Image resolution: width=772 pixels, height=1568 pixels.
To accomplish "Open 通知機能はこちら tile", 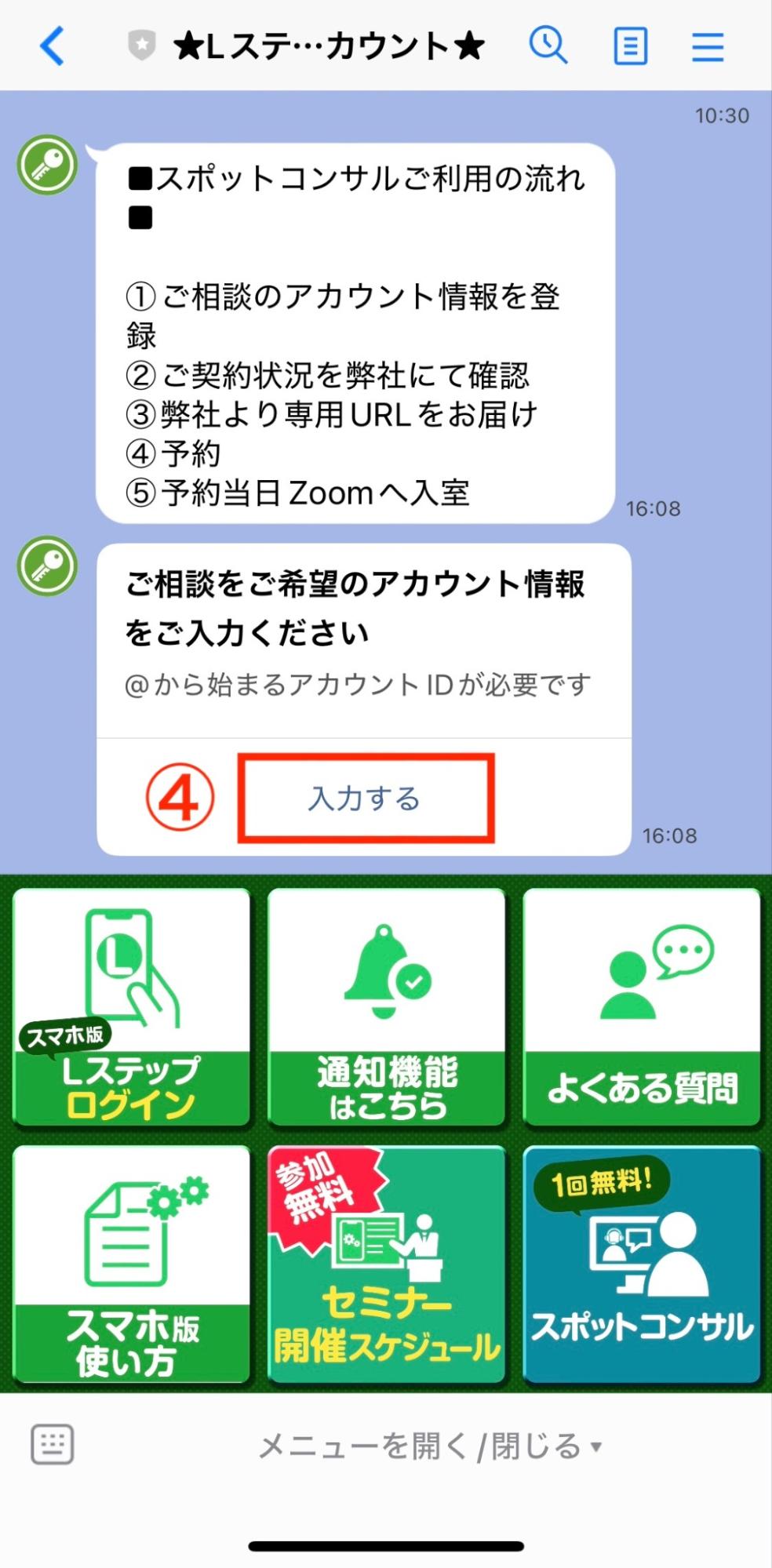I will tap(386, 1007).
